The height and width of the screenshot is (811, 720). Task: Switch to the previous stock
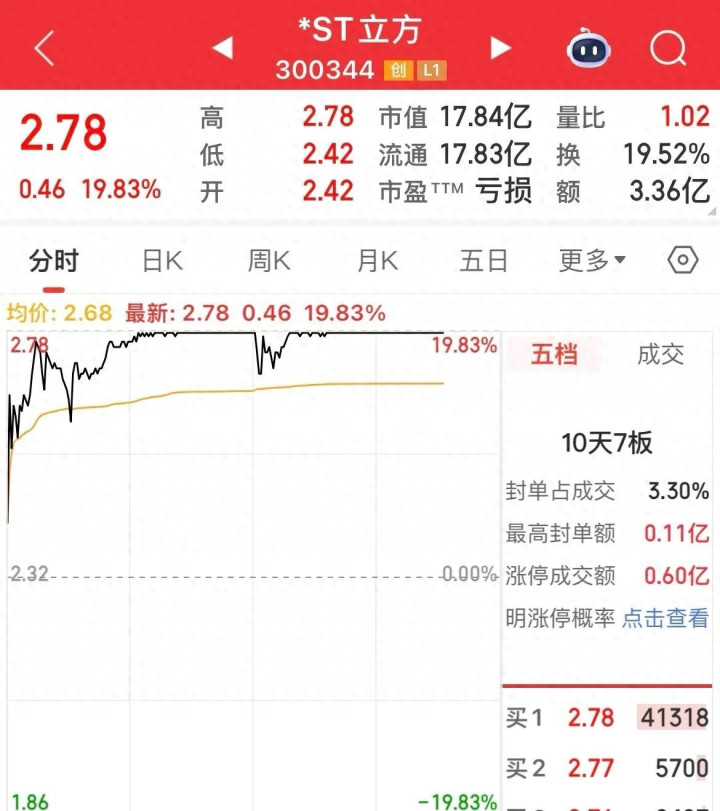(x=222, y=48)
